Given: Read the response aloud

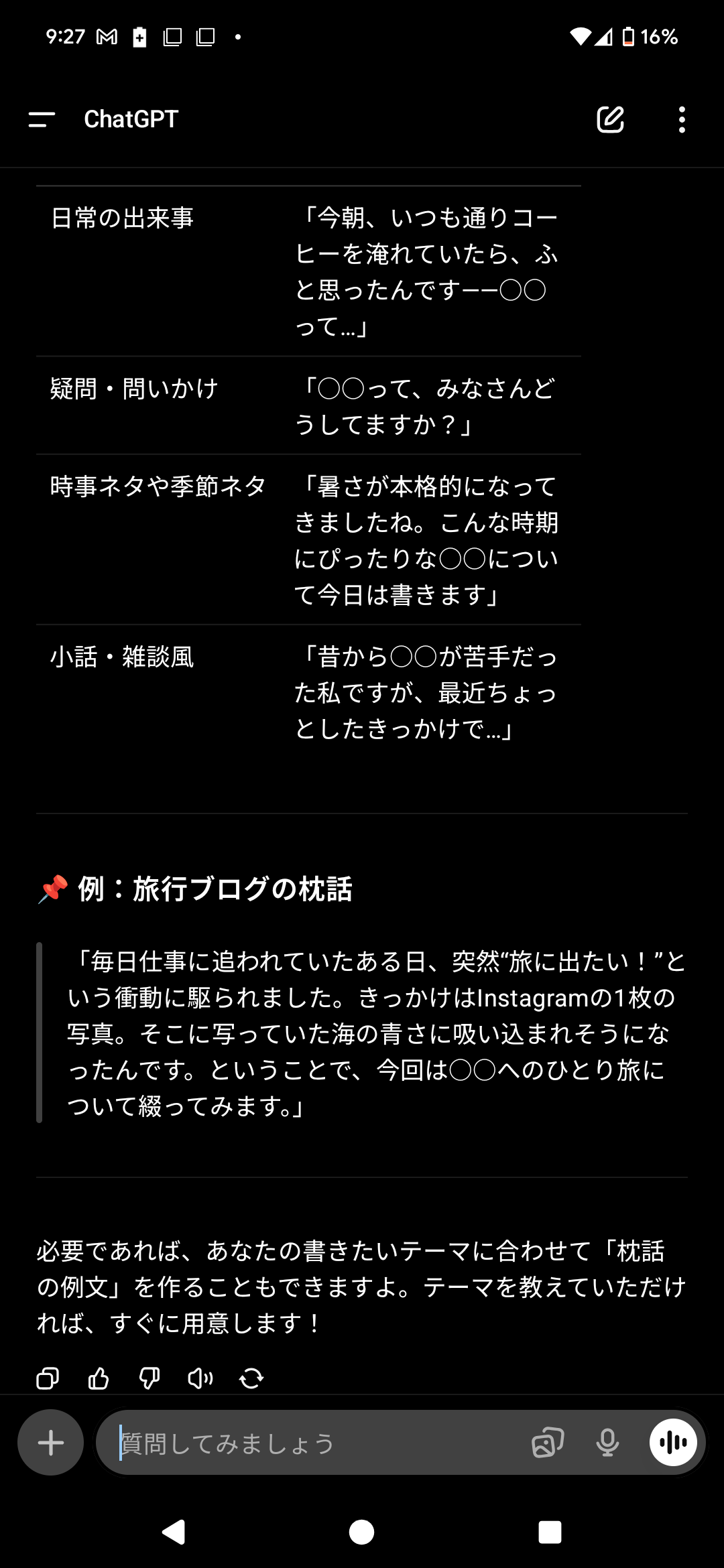Looking at the screenshot, I should click(x=200, y=1378).
